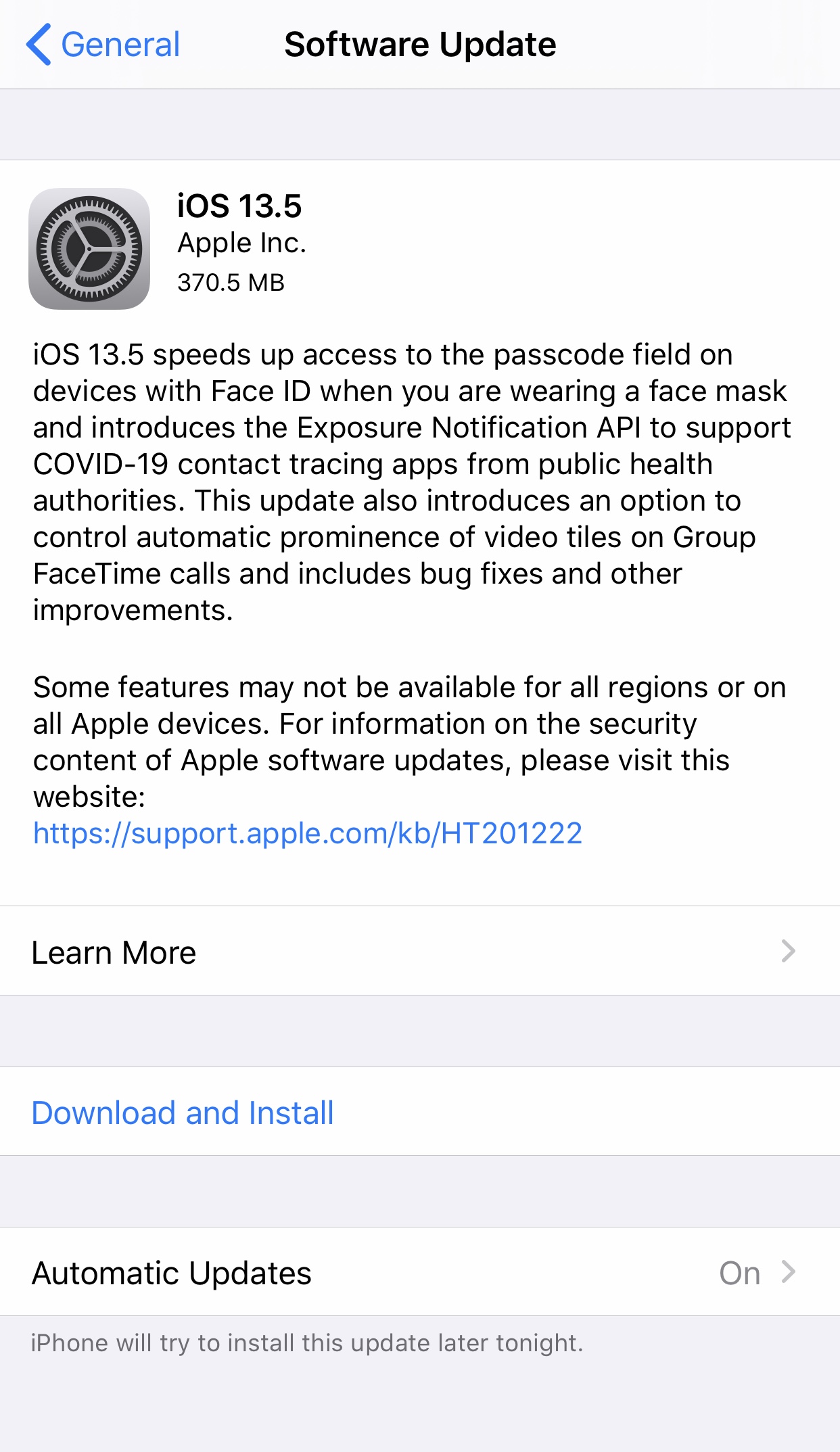
Task: Go back to General settings
Action: click(103, 45)
